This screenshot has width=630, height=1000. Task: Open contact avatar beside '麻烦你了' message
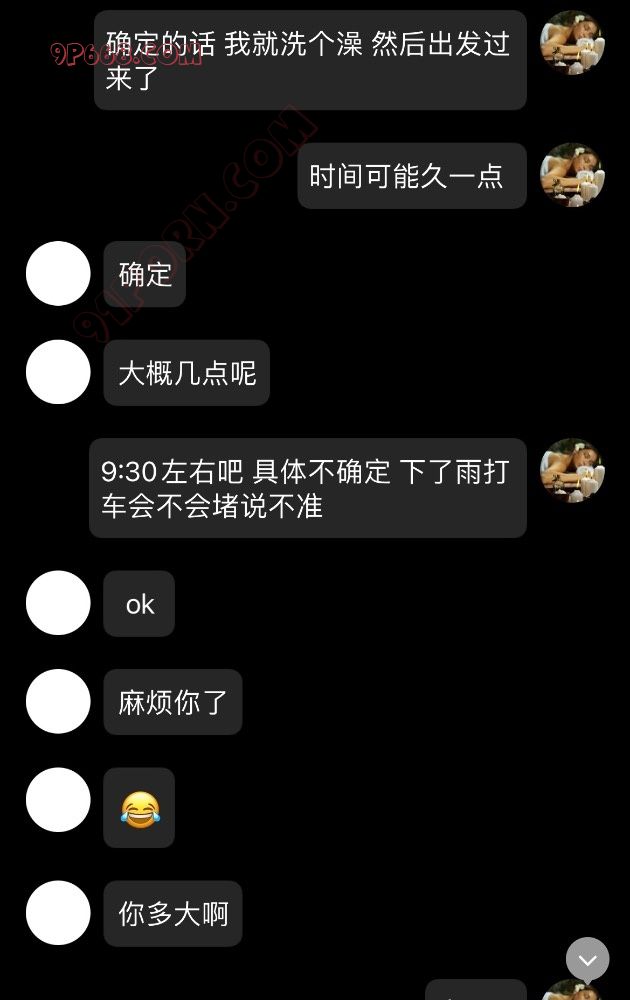pos(58,701)
